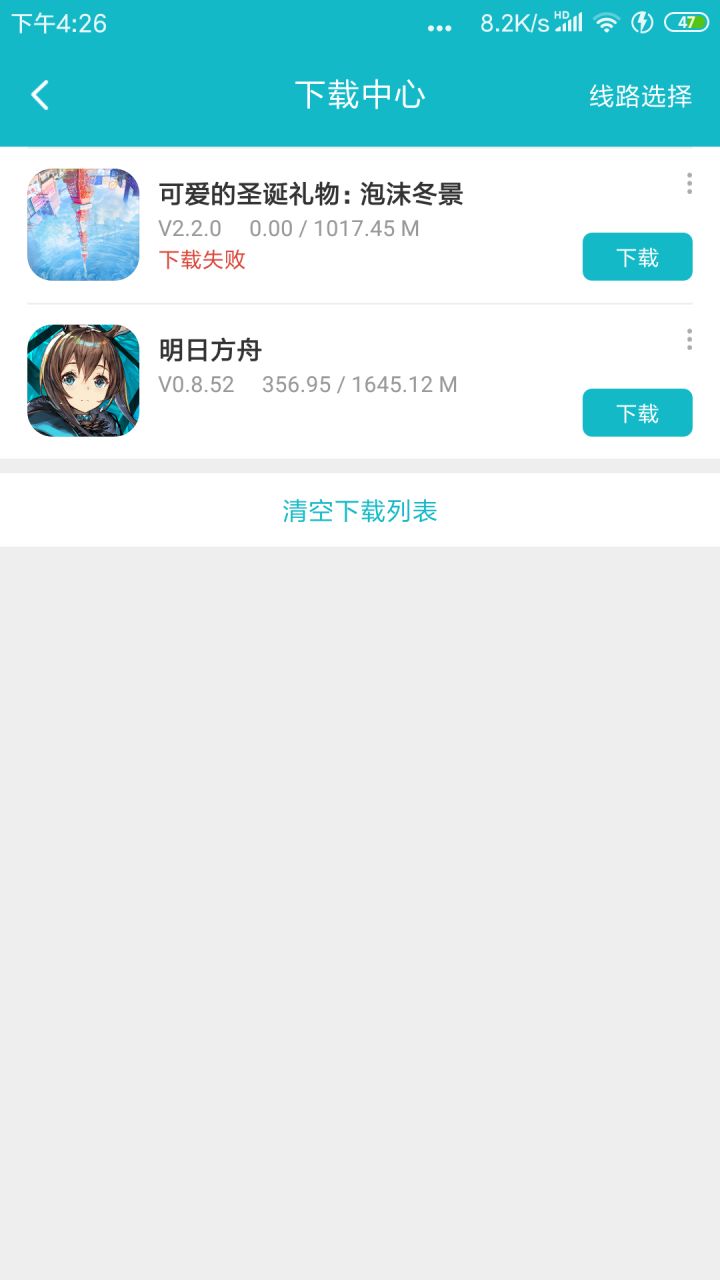Screen dimensions: 720x1280
Task: Tap 清空下载列表 to clear the download list
Action: [x=360, y=509]
